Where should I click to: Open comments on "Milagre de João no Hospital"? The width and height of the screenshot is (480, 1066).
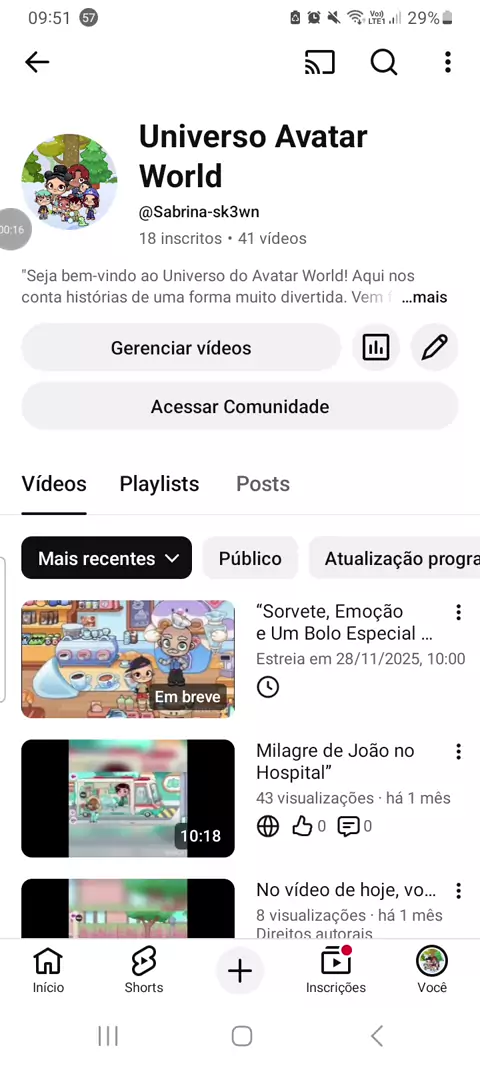point(355,826)
